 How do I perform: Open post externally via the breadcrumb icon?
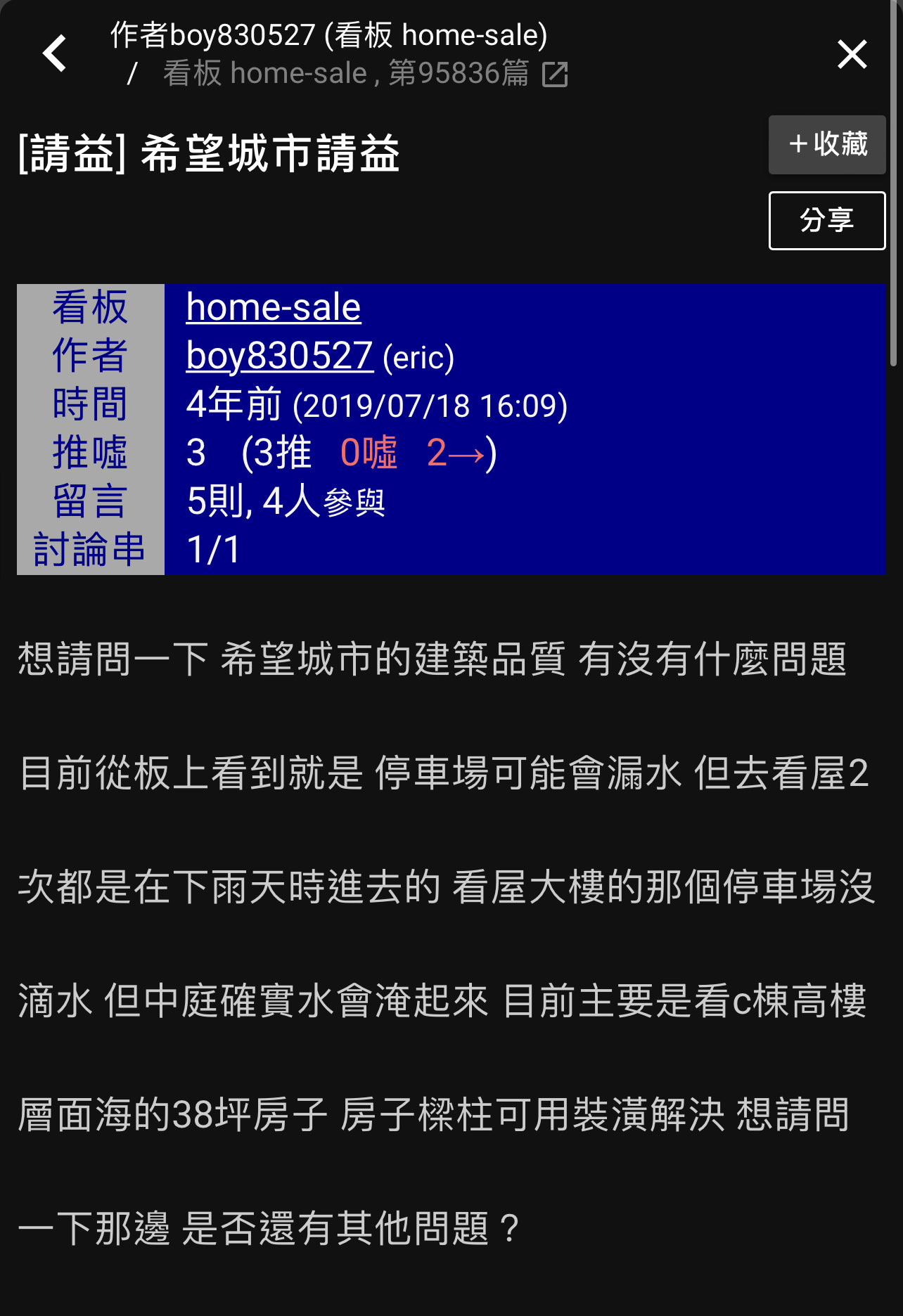pos(555,74)
